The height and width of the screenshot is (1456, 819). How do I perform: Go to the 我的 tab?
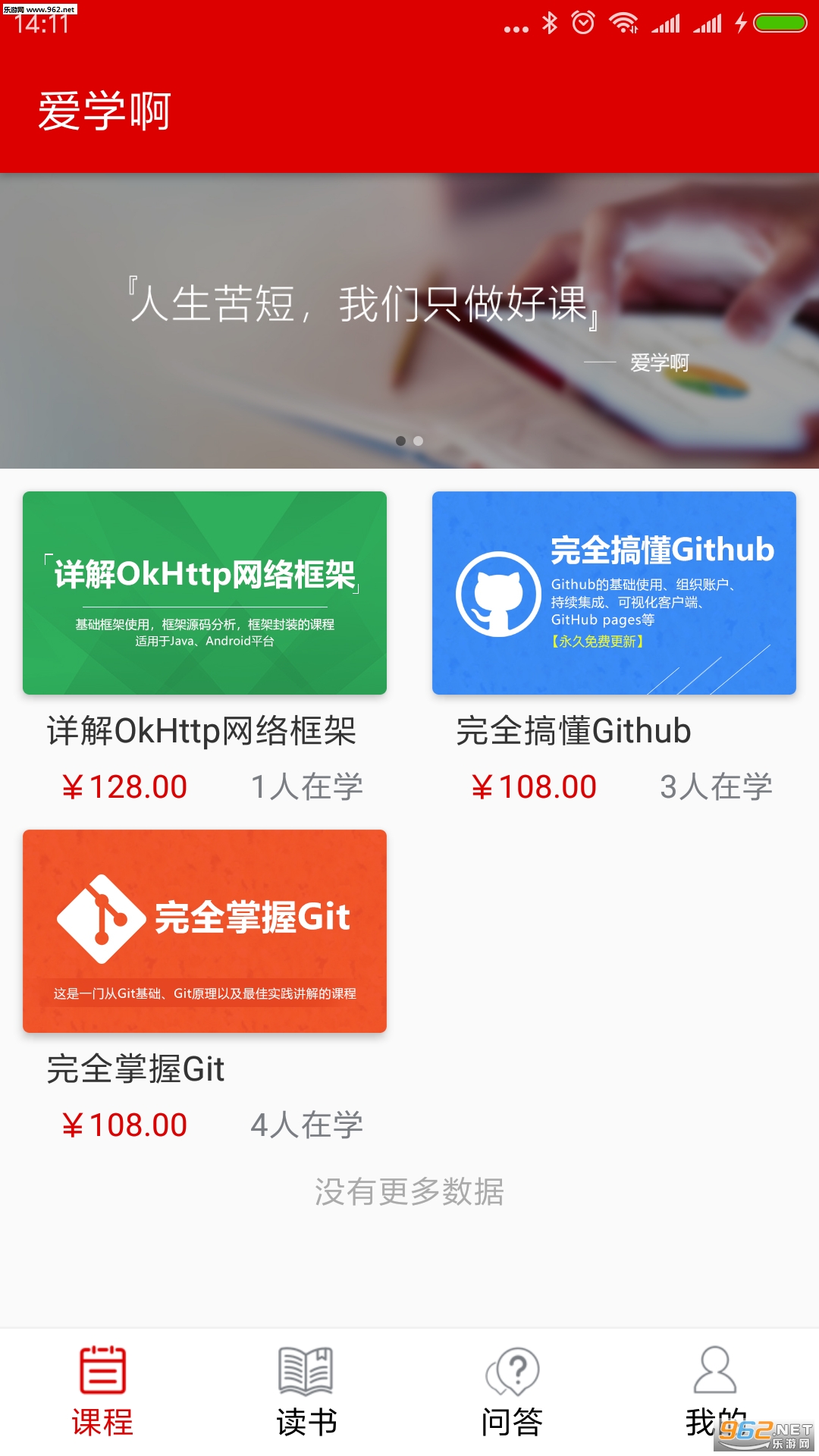click(715, 1388)
